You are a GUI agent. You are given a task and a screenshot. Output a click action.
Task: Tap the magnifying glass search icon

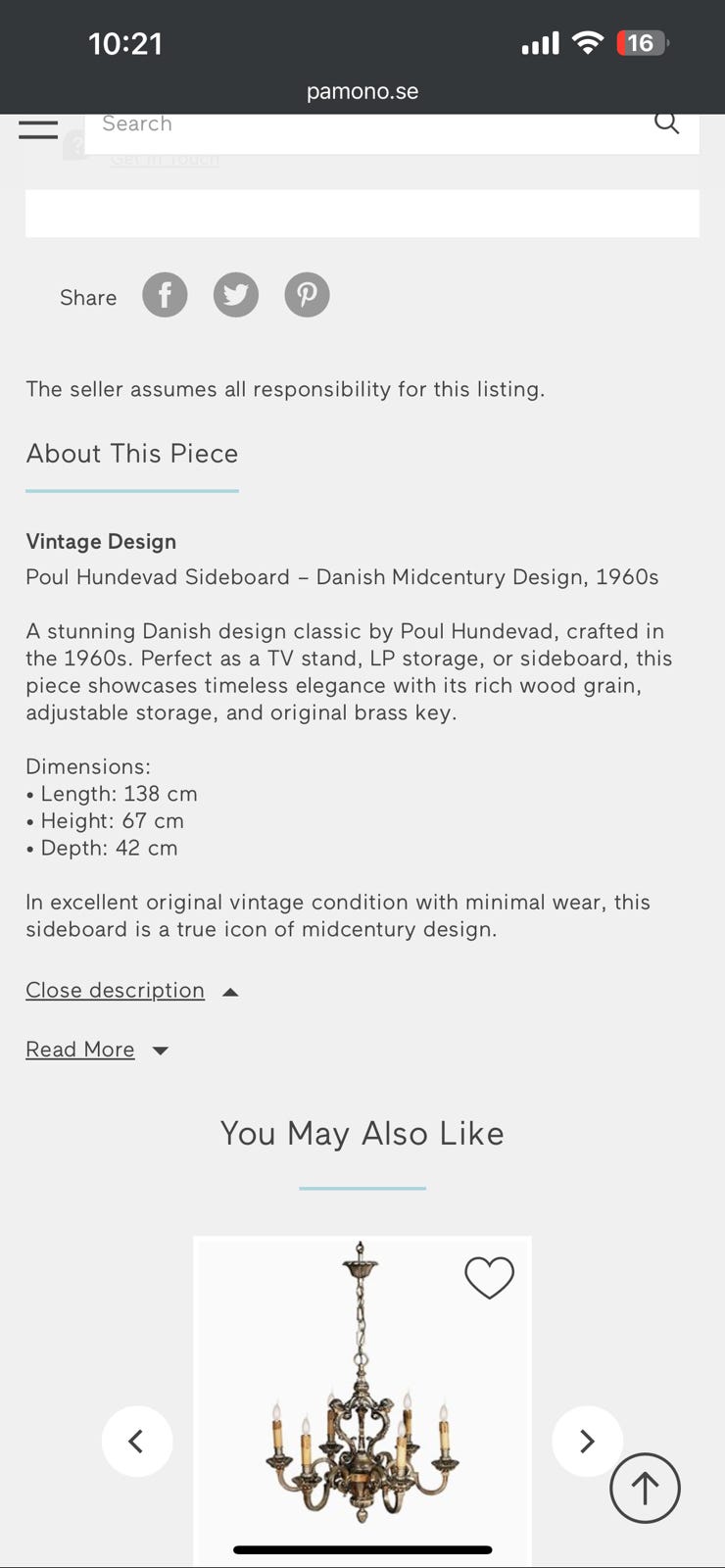pos(666,123)
